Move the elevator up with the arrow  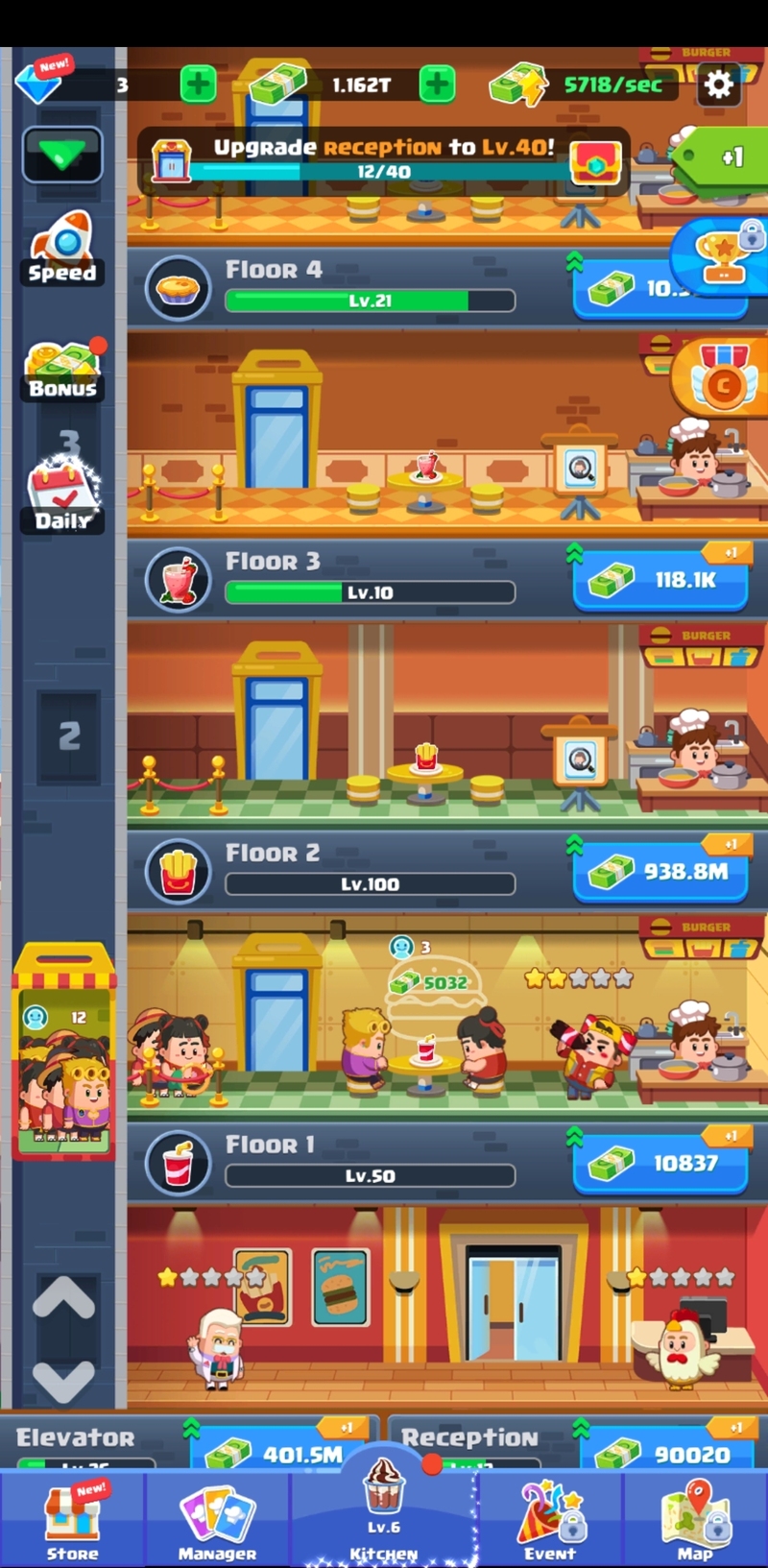pos(64,1301)
